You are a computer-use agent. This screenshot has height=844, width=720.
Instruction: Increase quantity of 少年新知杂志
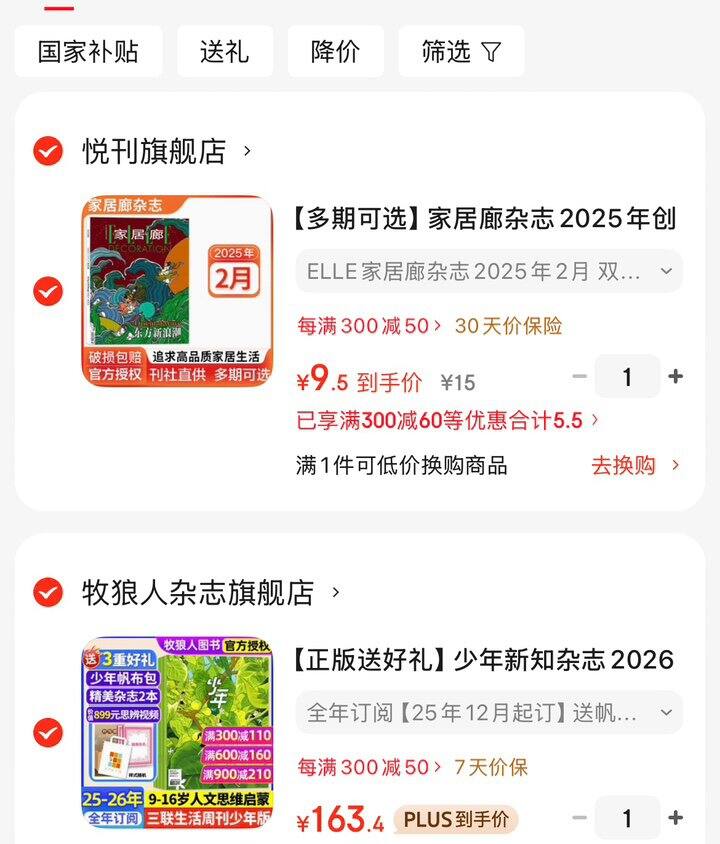coord(676,818)
